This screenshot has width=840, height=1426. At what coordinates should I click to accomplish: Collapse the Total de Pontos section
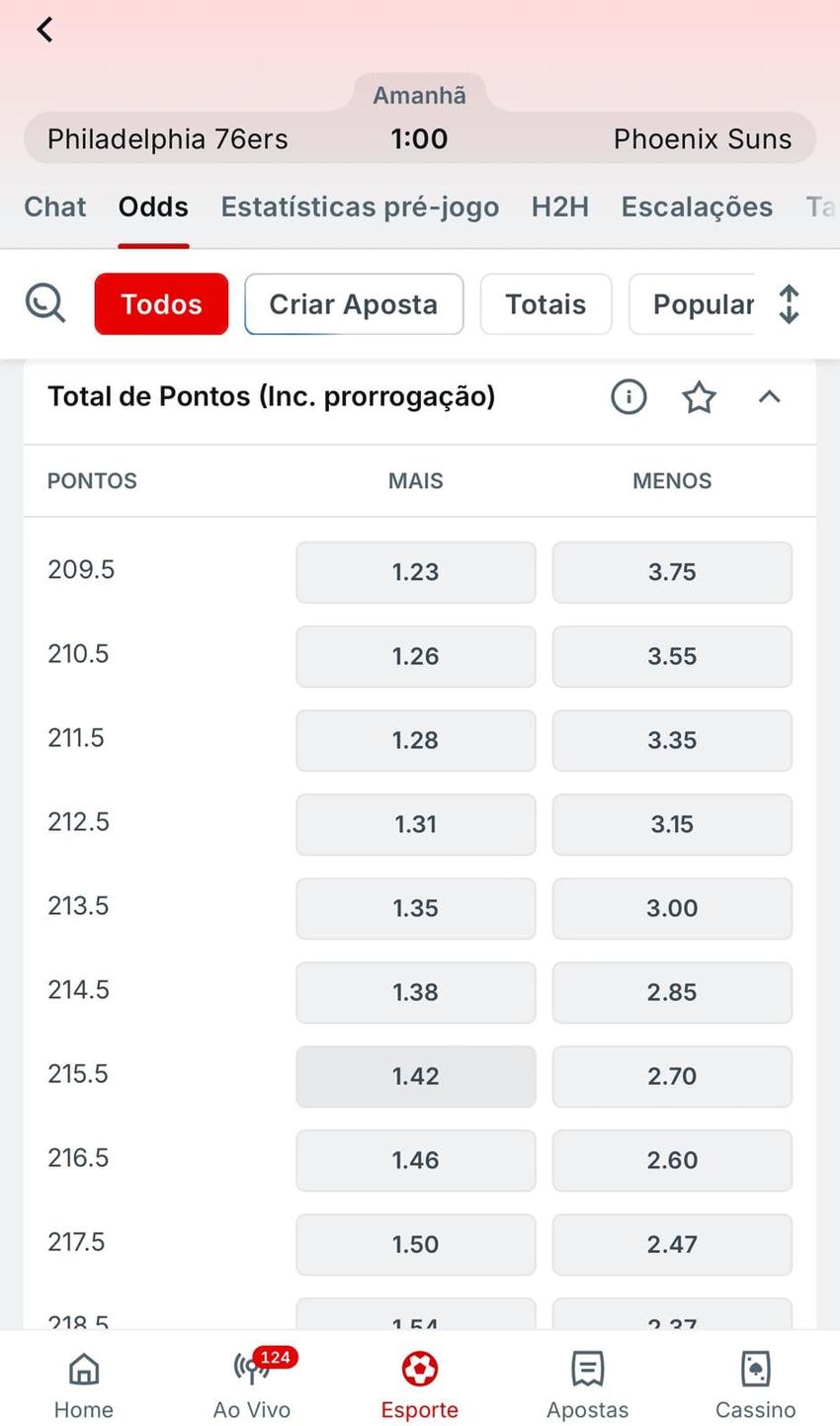[769, 396]
